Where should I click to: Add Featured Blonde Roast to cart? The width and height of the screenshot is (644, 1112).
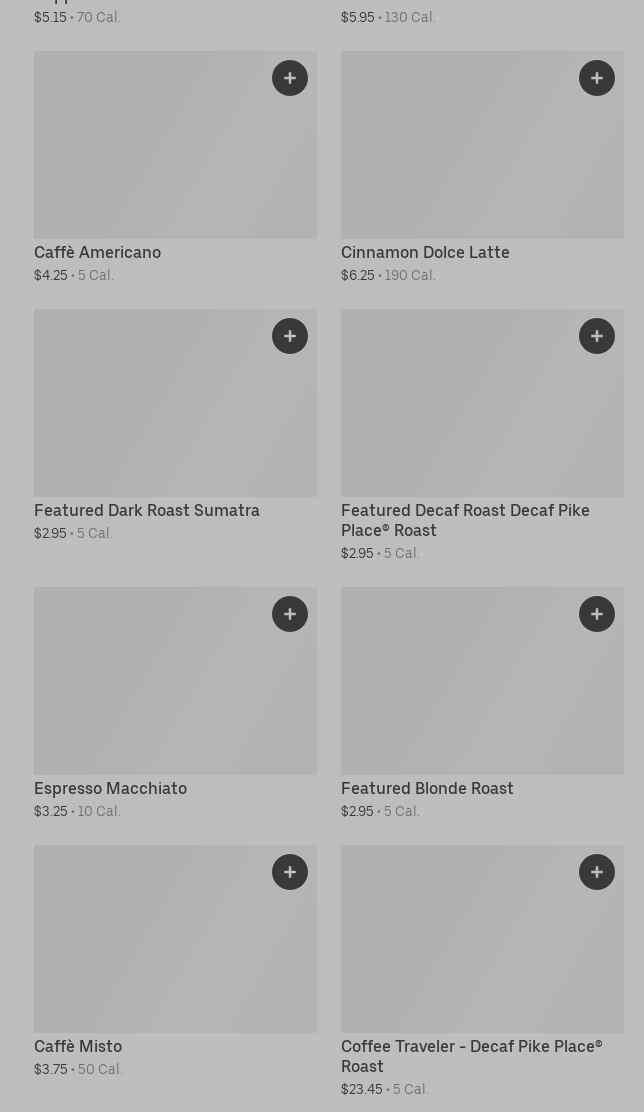click(597, 614)
